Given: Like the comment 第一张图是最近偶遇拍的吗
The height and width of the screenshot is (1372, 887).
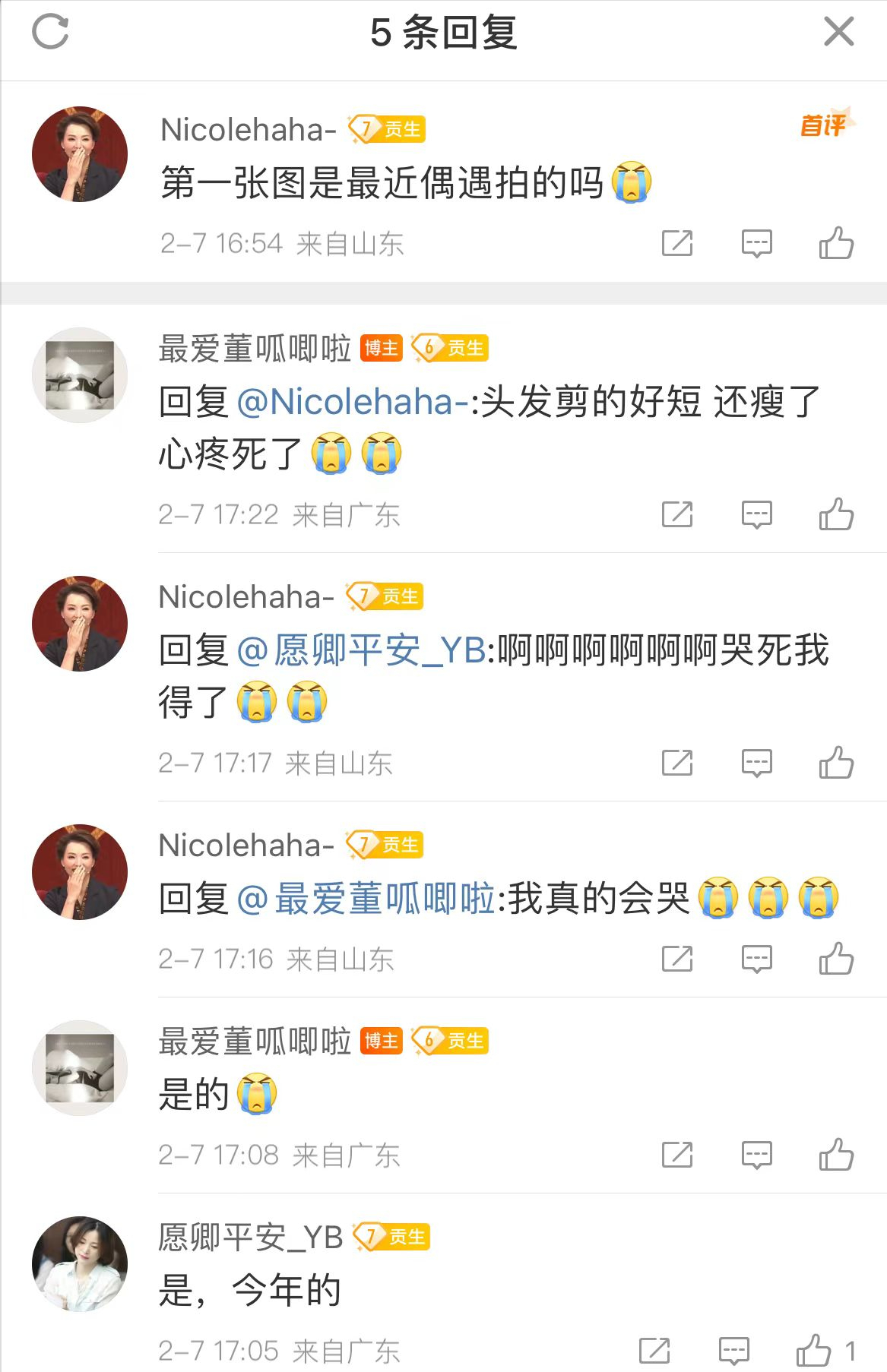Looking at the screenshot, I should (x=835, y=243).
